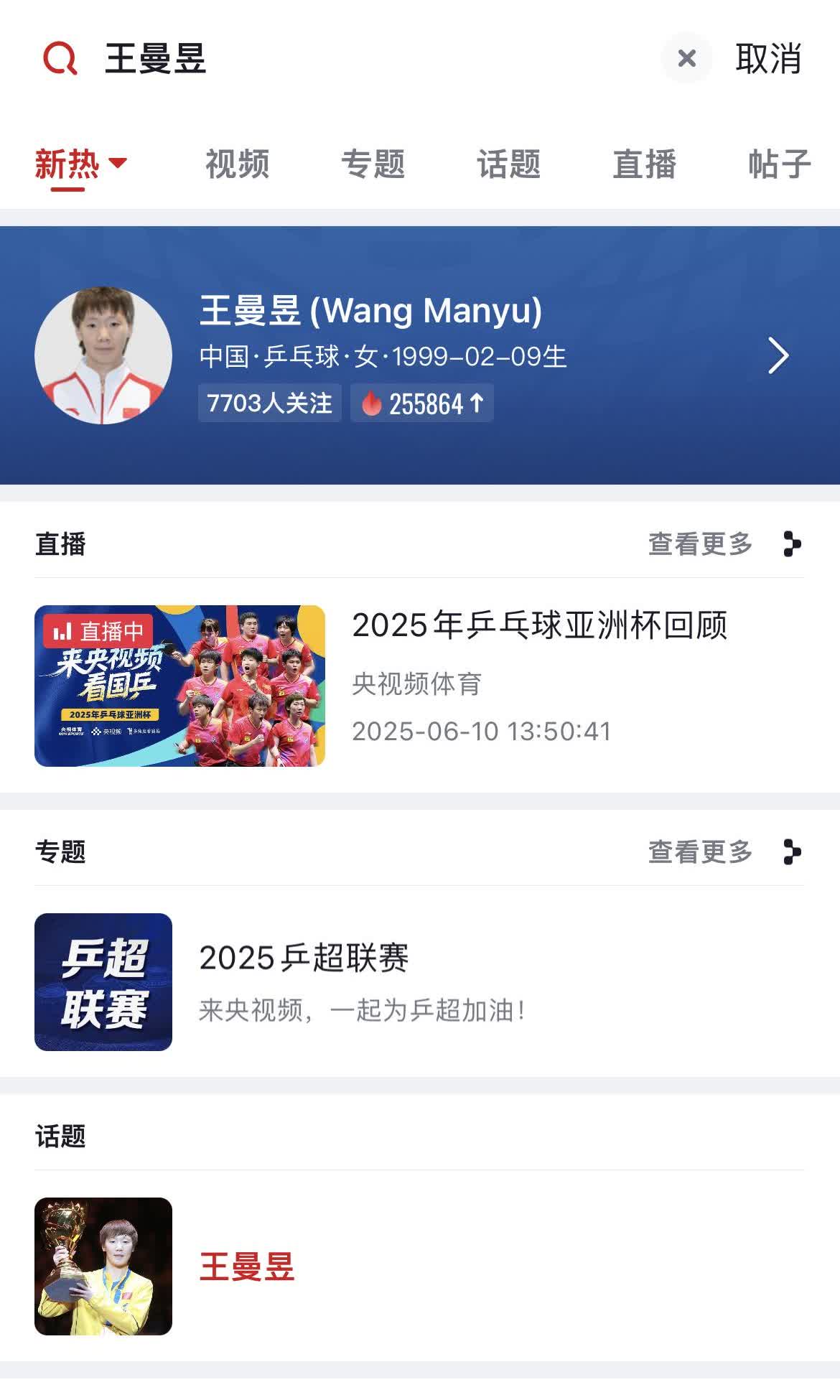840x1400 pixels.
Task: View more results in the 直播 section
Action: [724, 544]
